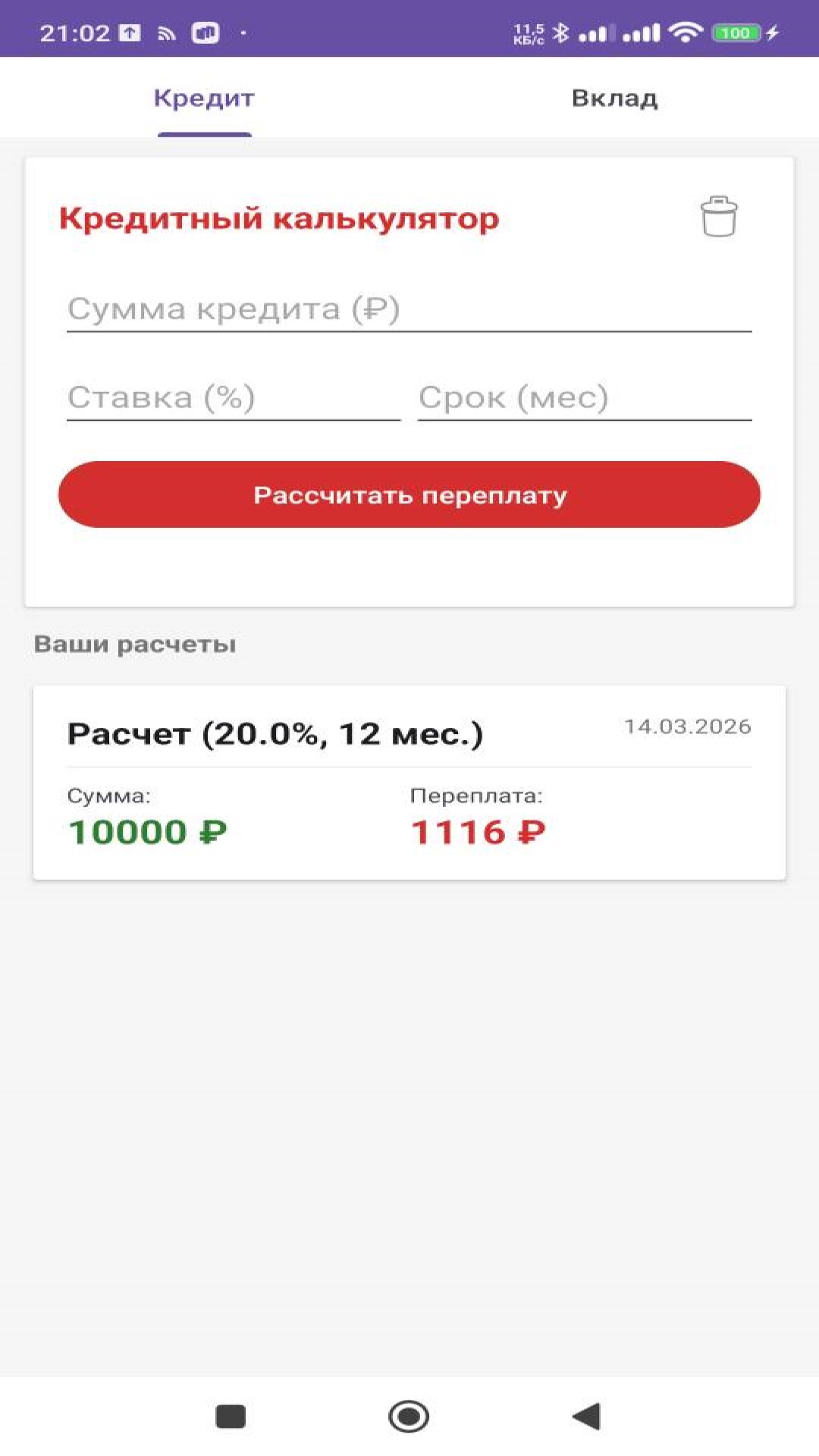Tap the upload arrow icon near the clock
This screenshot has height=1456, width=819.
tap(129, 32)
